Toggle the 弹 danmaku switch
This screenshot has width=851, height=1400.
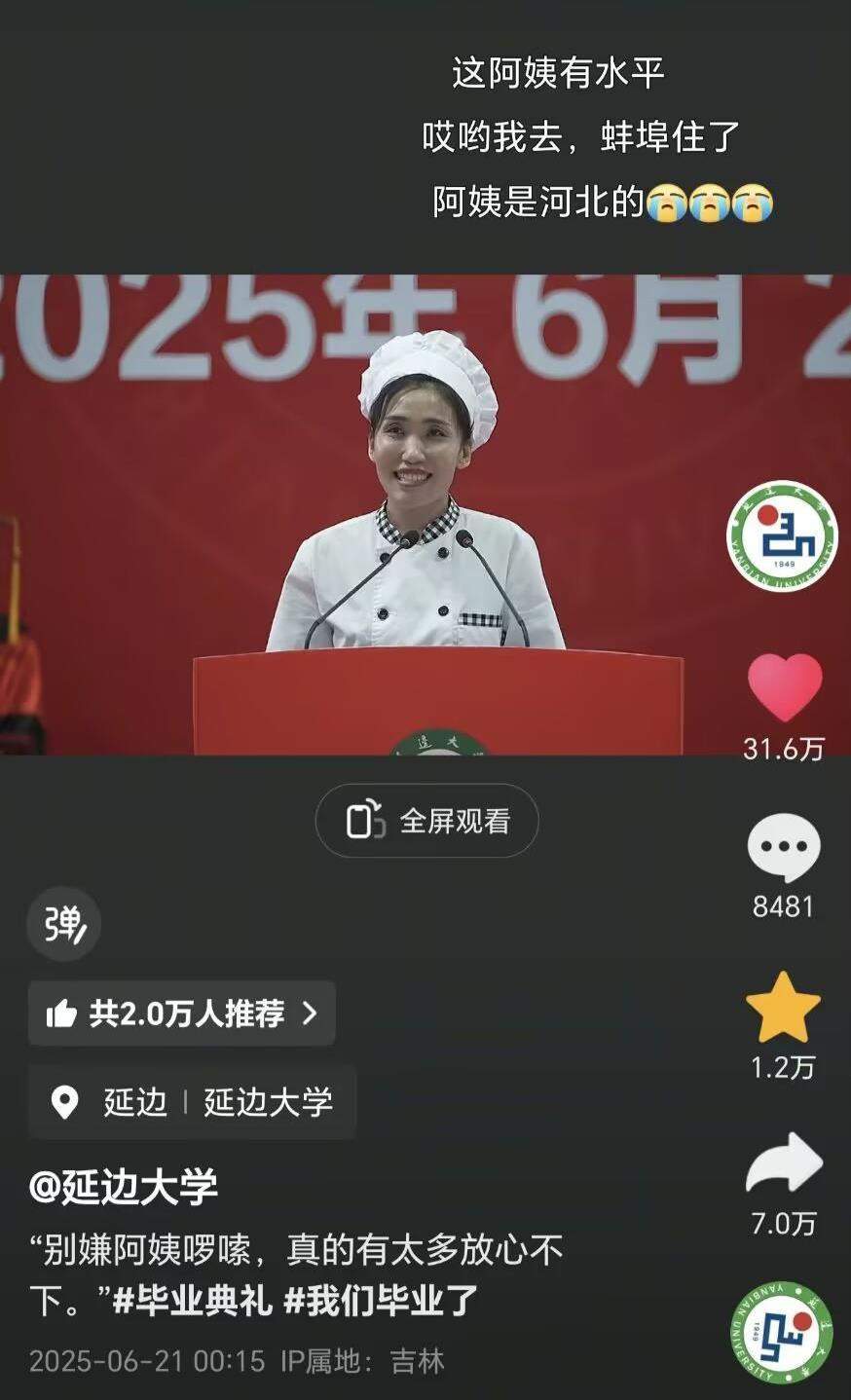point(64,925)
